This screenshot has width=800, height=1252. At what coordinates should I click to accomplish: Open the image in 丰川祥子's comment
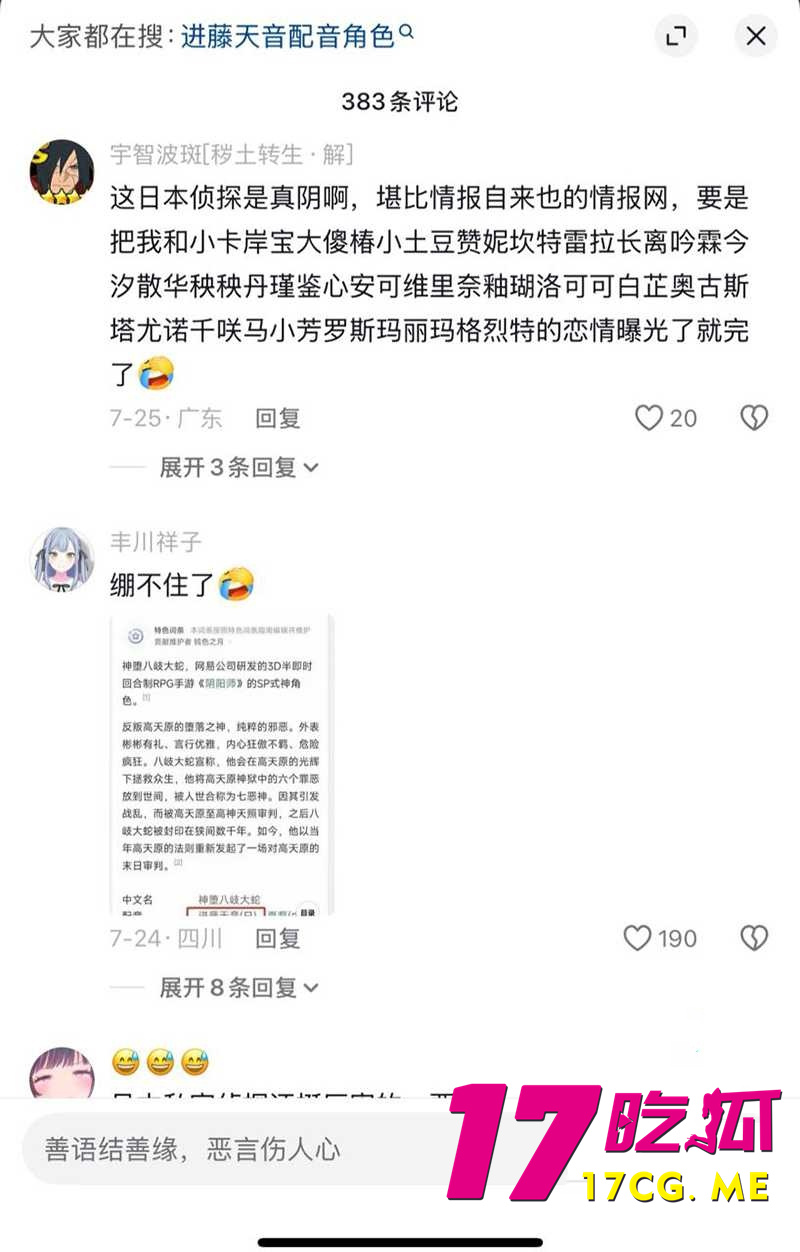coord(220,765)
